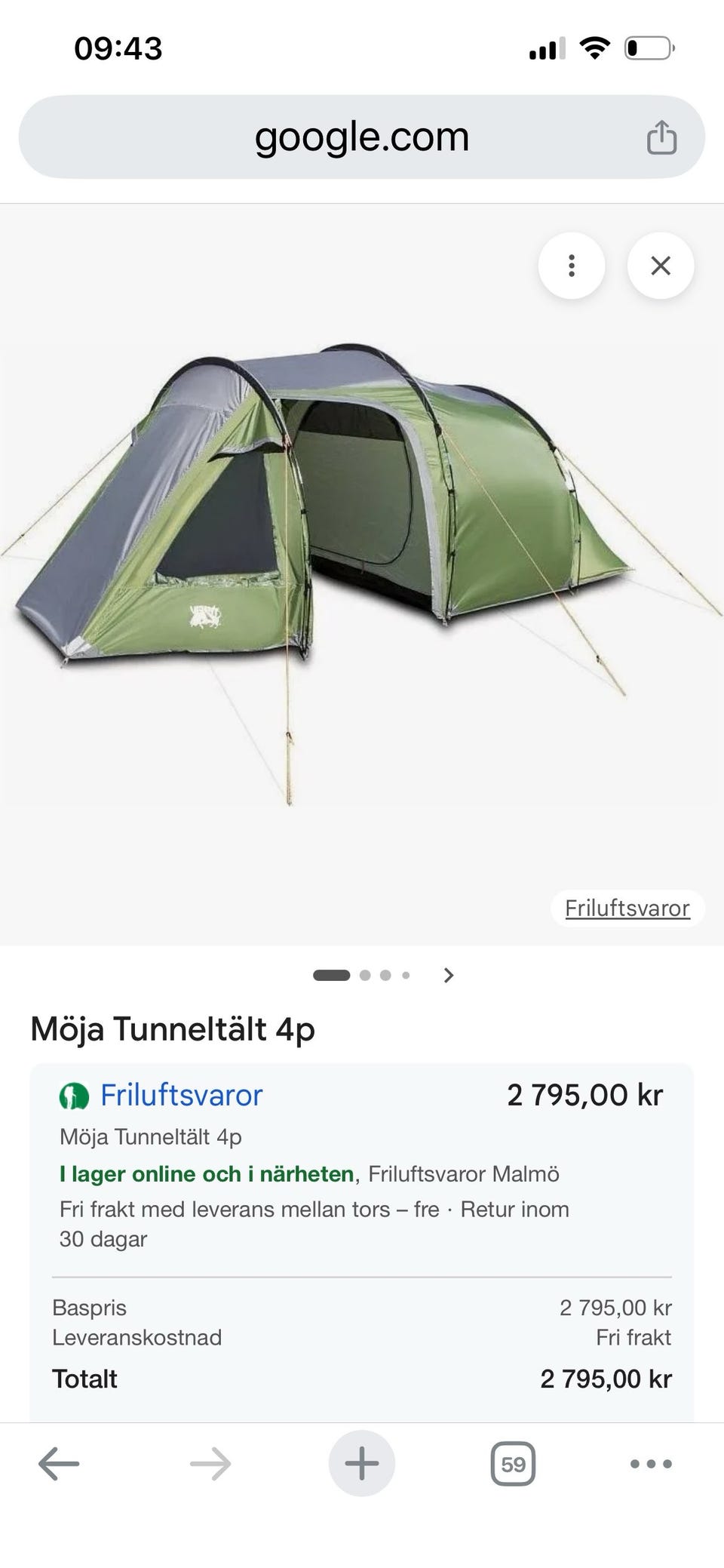This screenshot has width=724, height=1568.
Task: Show the next product image
Action: click(449, 975)
